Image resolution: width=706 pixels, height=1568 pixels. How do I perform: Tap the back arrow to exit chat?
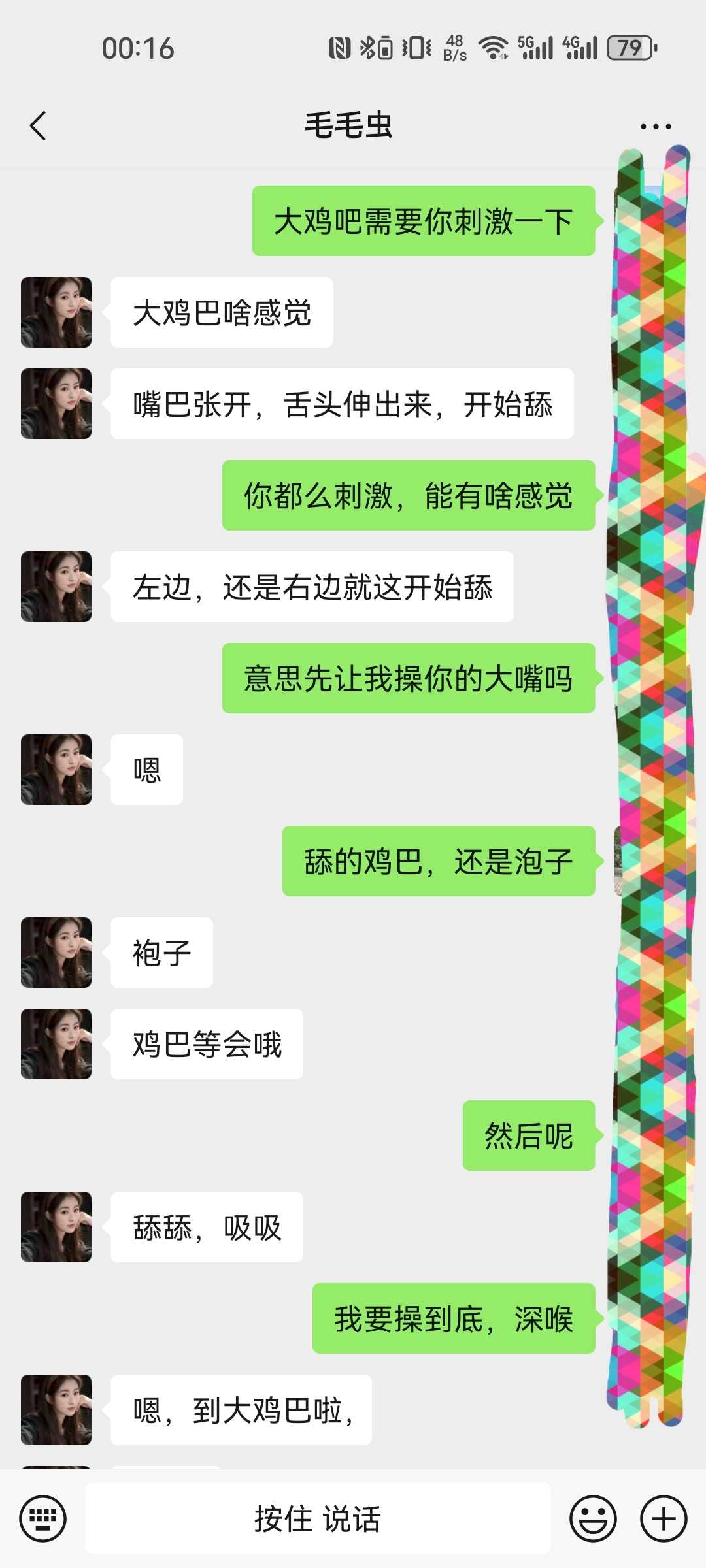click(37, 125)
